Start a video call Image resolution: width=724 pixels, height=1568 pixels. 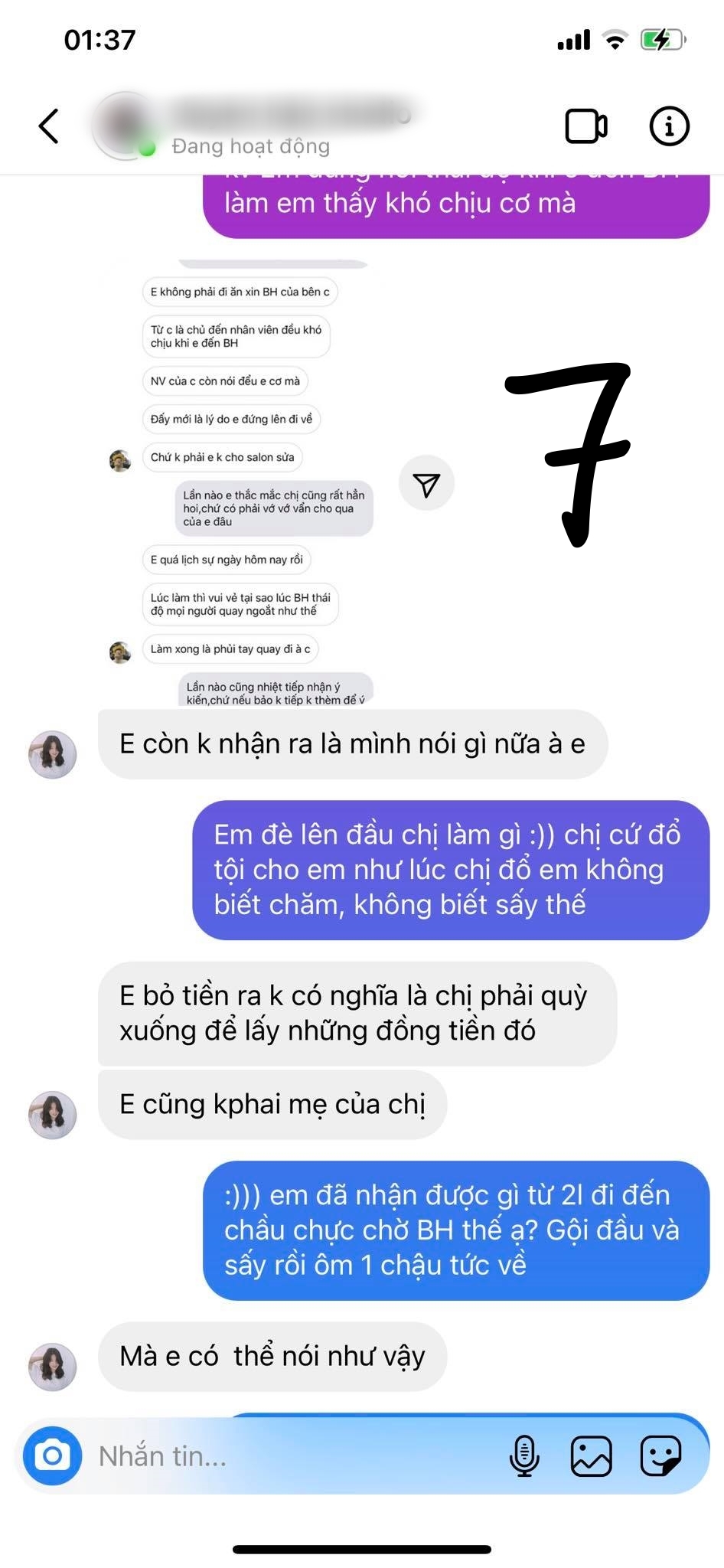(586, 126)
